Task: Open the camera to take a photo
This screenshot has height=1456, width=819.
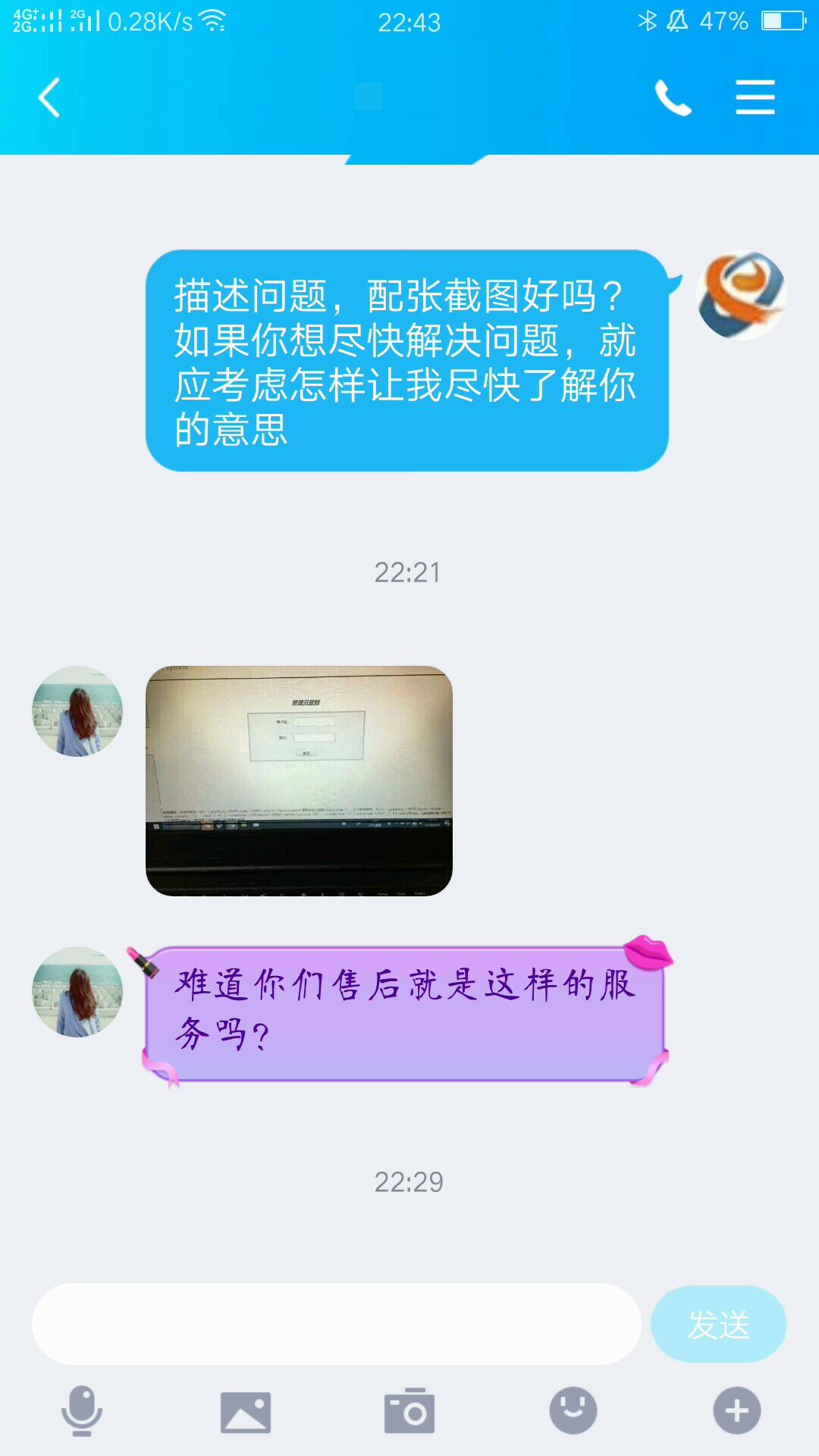Action: point(409,1411)
